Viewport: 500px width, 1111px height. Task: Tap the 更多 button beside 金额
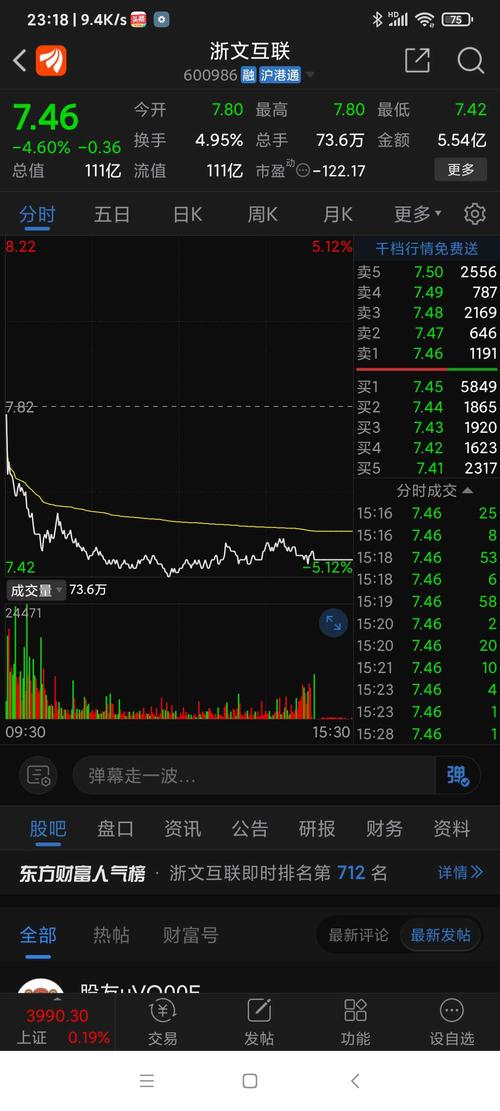coord(460,170)
